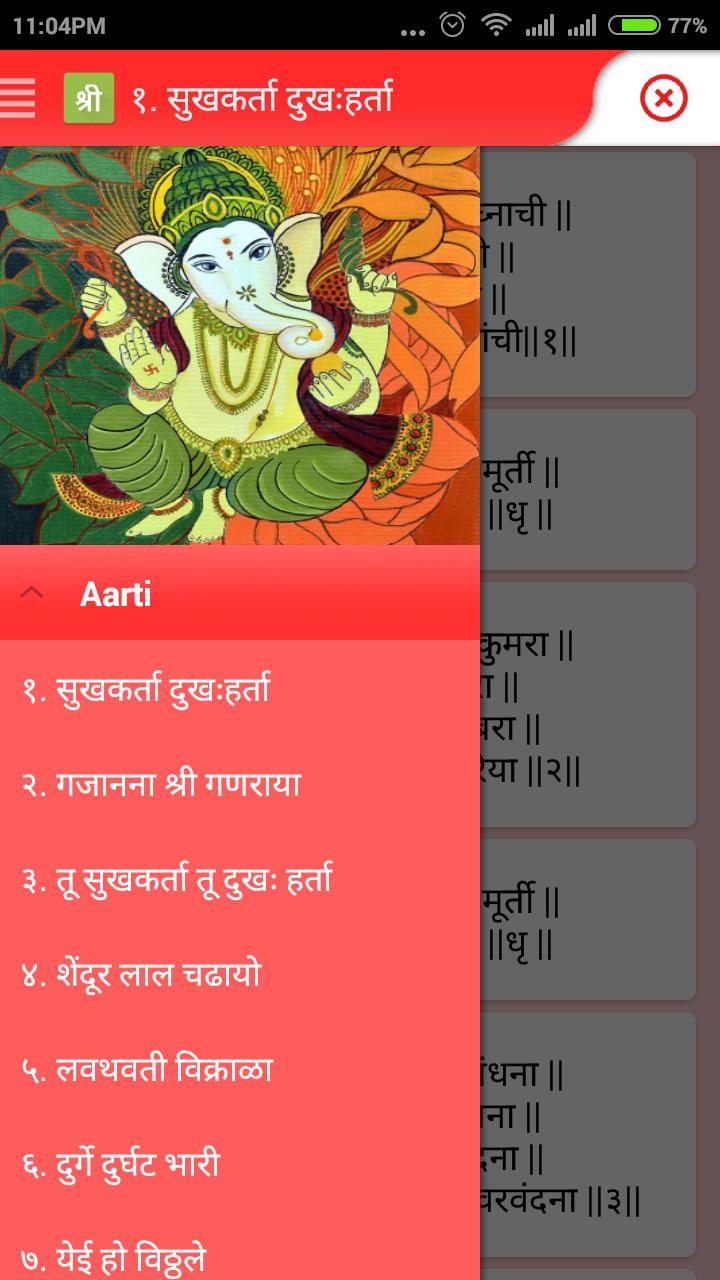720x1280 pixels.
Task: Open aarti १. सुखकर्ता दुखःहर्ता in the list
Action: point(146,689)
